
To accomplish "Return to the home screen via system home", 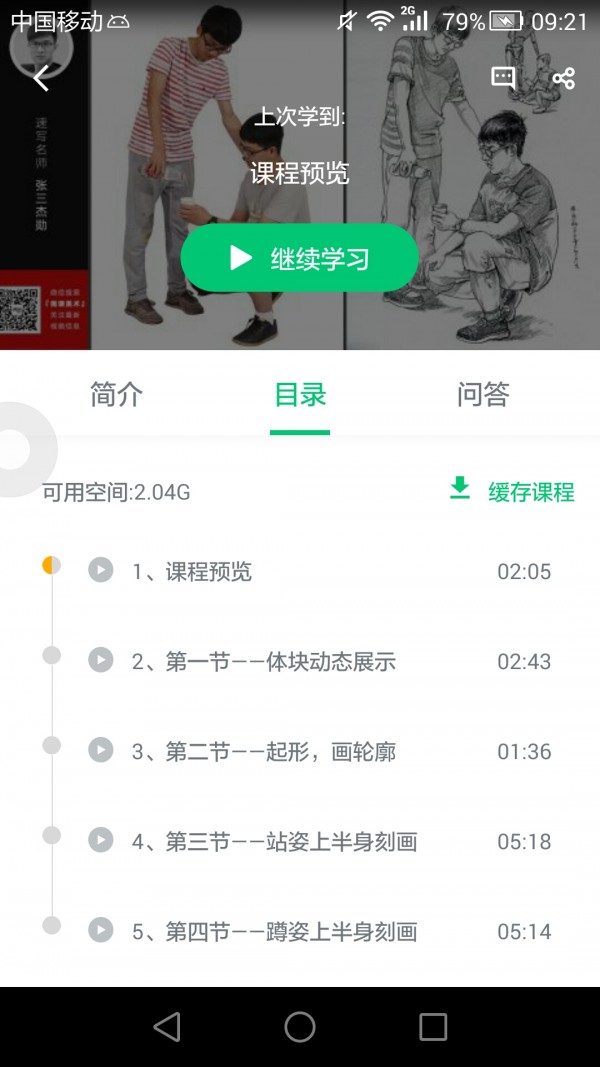I will 300,1027.
